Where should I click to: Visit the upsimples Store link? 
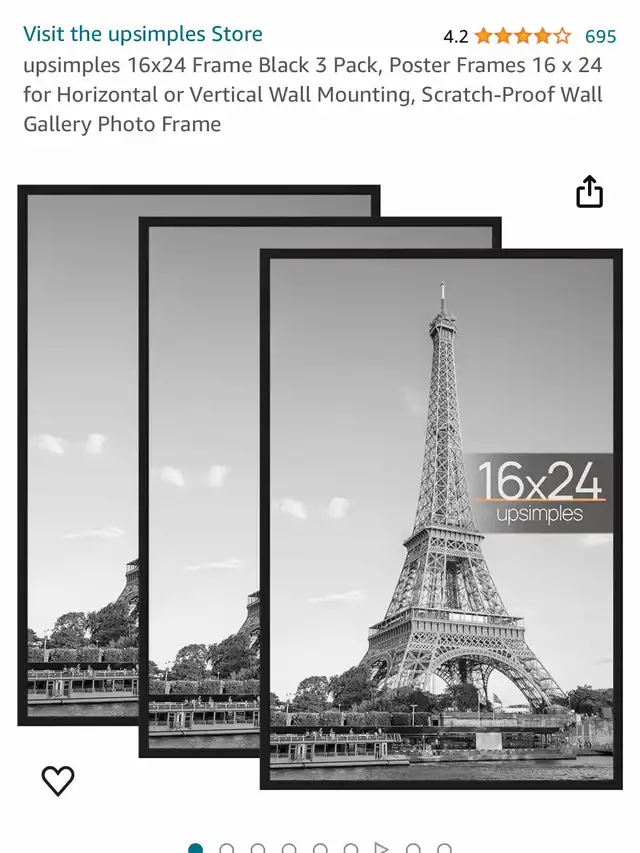pyautogui.click(x=143, y=34)
